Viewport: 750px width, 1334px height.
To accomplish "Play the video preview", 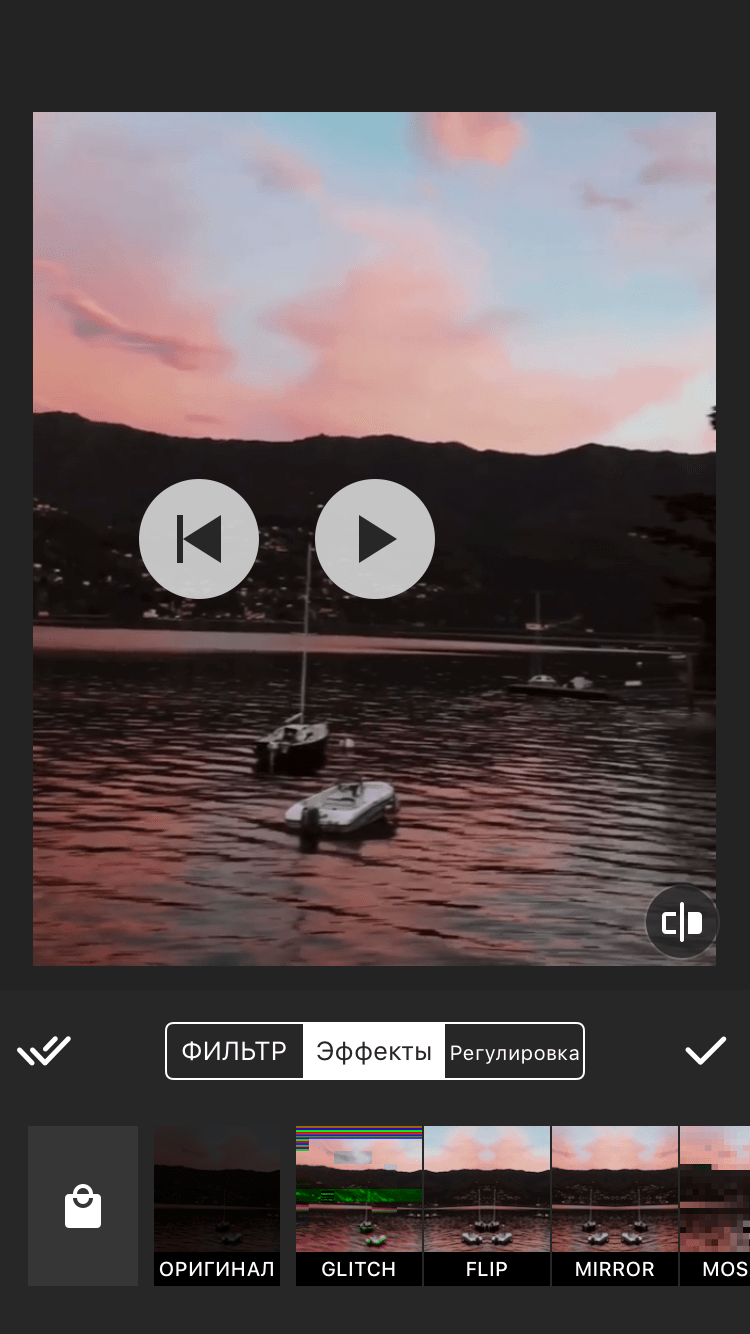I will click(x=375, y=539).
